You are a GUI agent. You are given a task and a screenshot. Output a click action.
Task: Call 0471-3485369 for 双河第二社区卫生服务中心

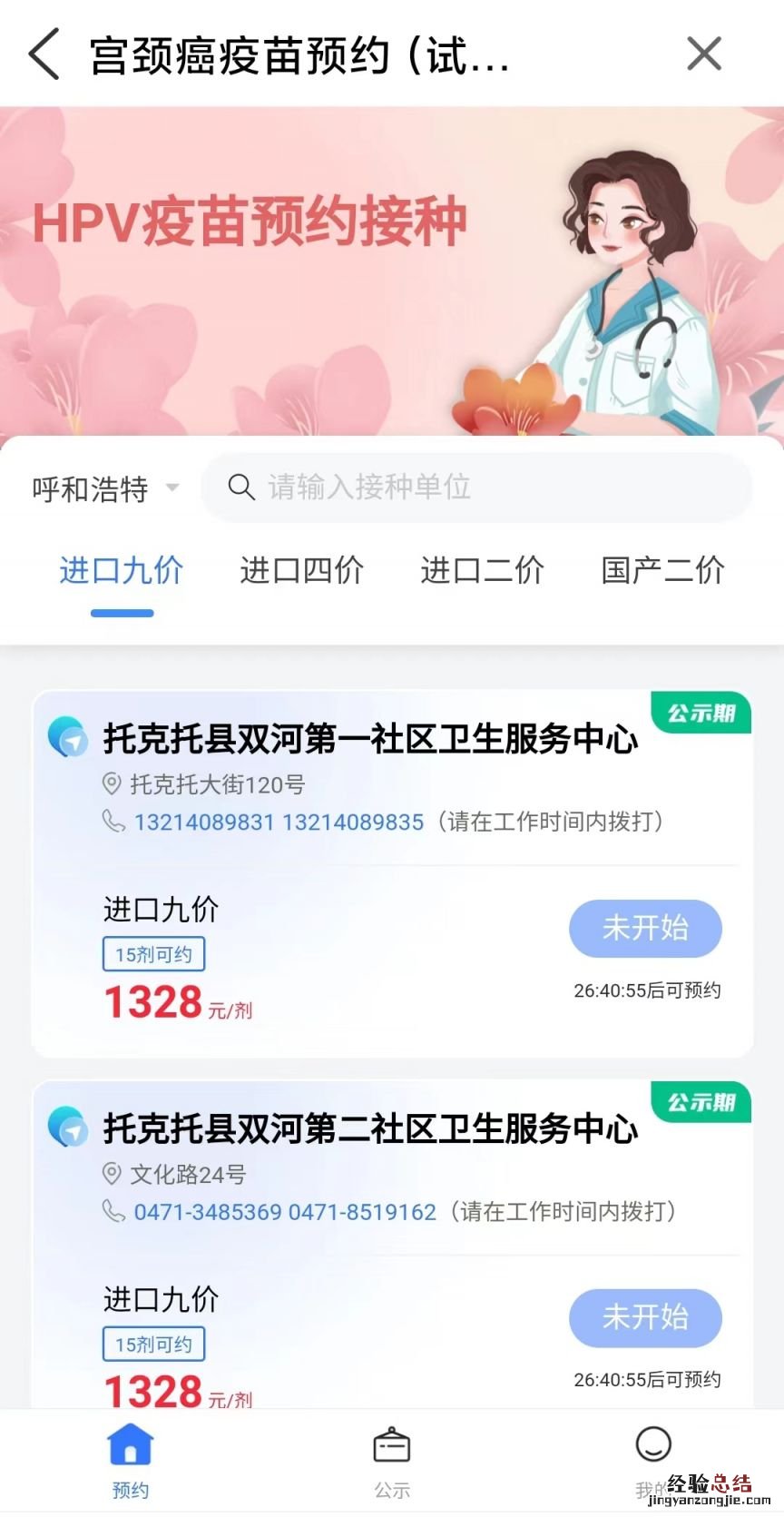(208, 1212)
